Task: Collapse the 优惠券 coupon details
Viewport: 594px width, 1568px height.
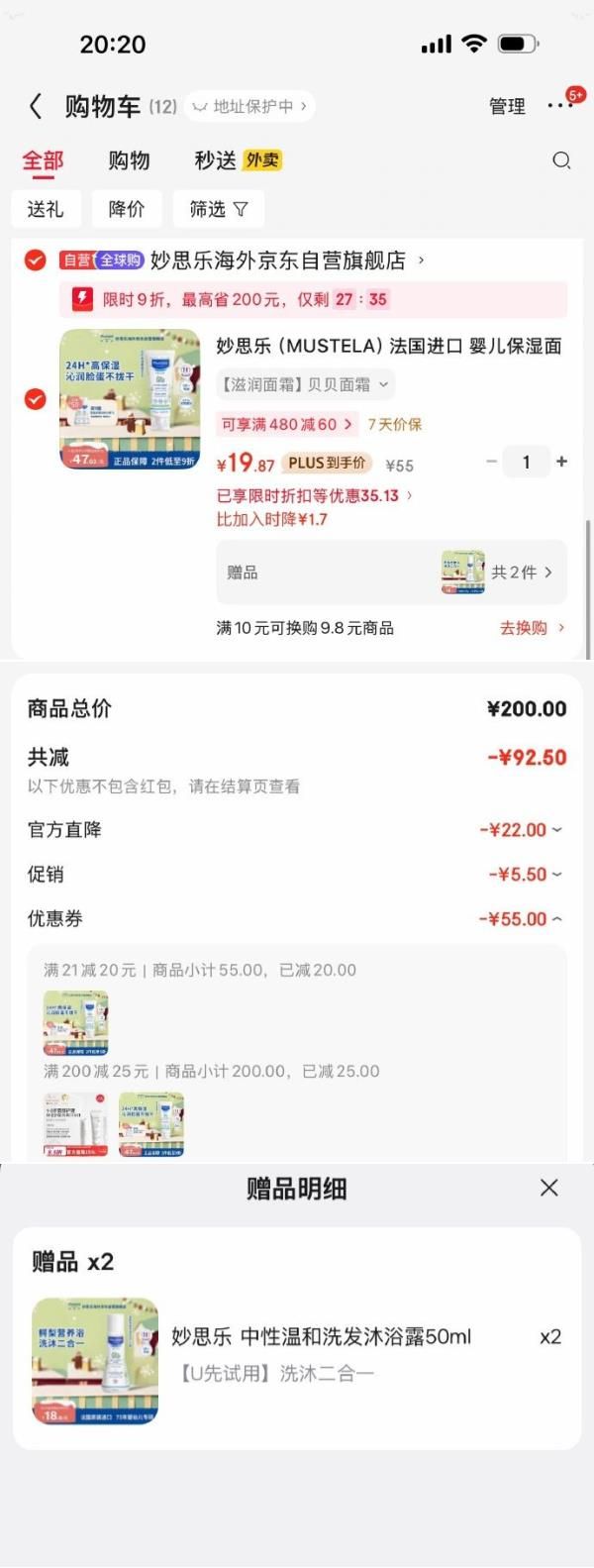Action: (x=521, y=919)
